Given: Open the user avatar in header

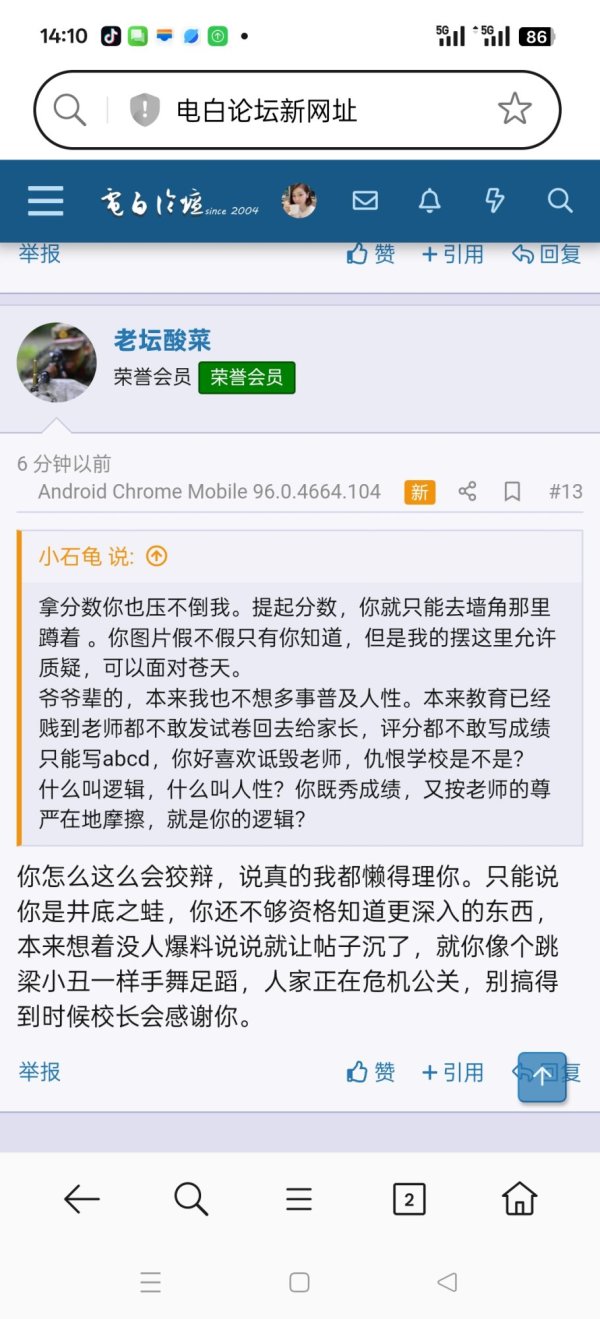Looking at the screenshot, I should [x=299, y=201].
